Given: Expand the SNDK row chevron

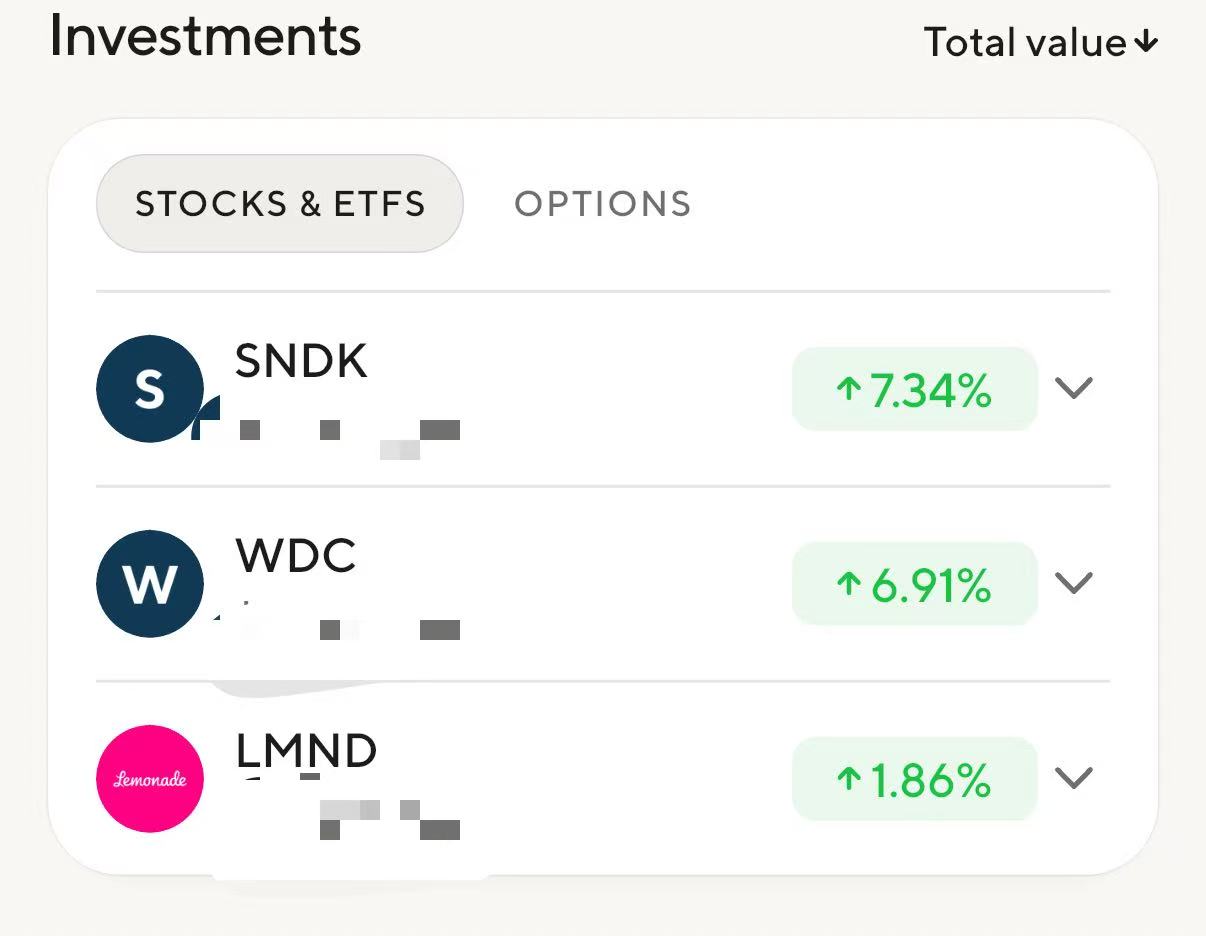Looking at the screenshot, I should coord(1074,388).
